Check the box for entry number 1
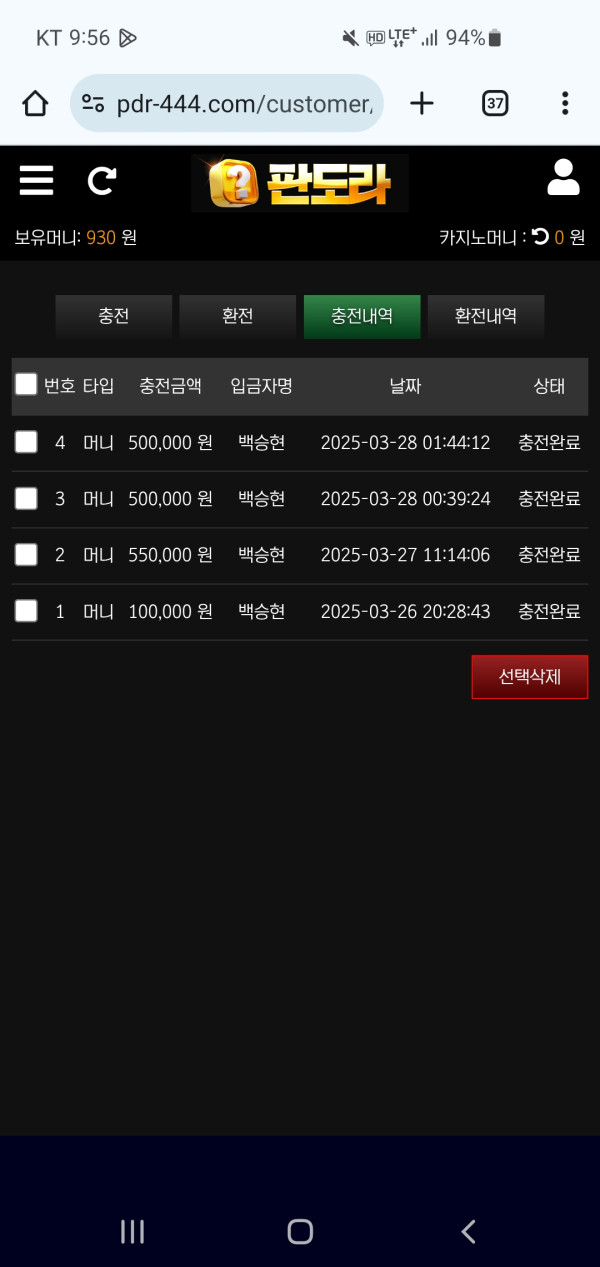The height and width of the screenshot is (1267, 600). point(26,610)
